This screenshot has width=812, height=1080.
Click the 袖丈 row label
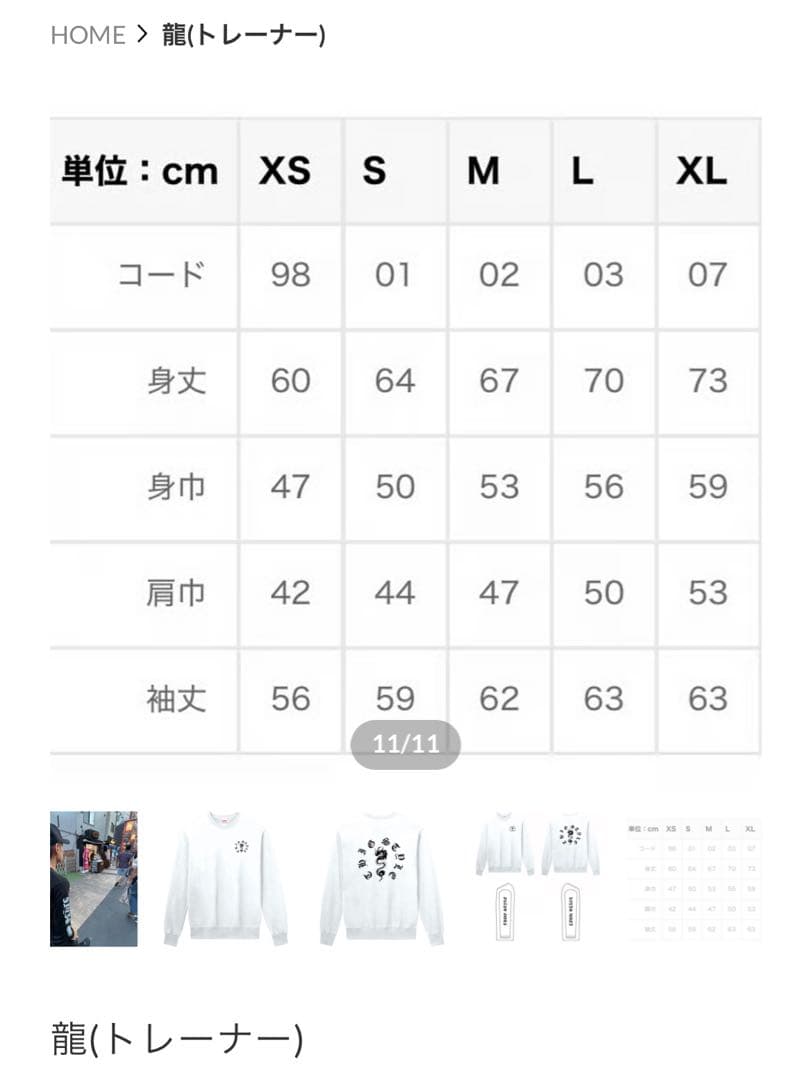tap(178, 700)
